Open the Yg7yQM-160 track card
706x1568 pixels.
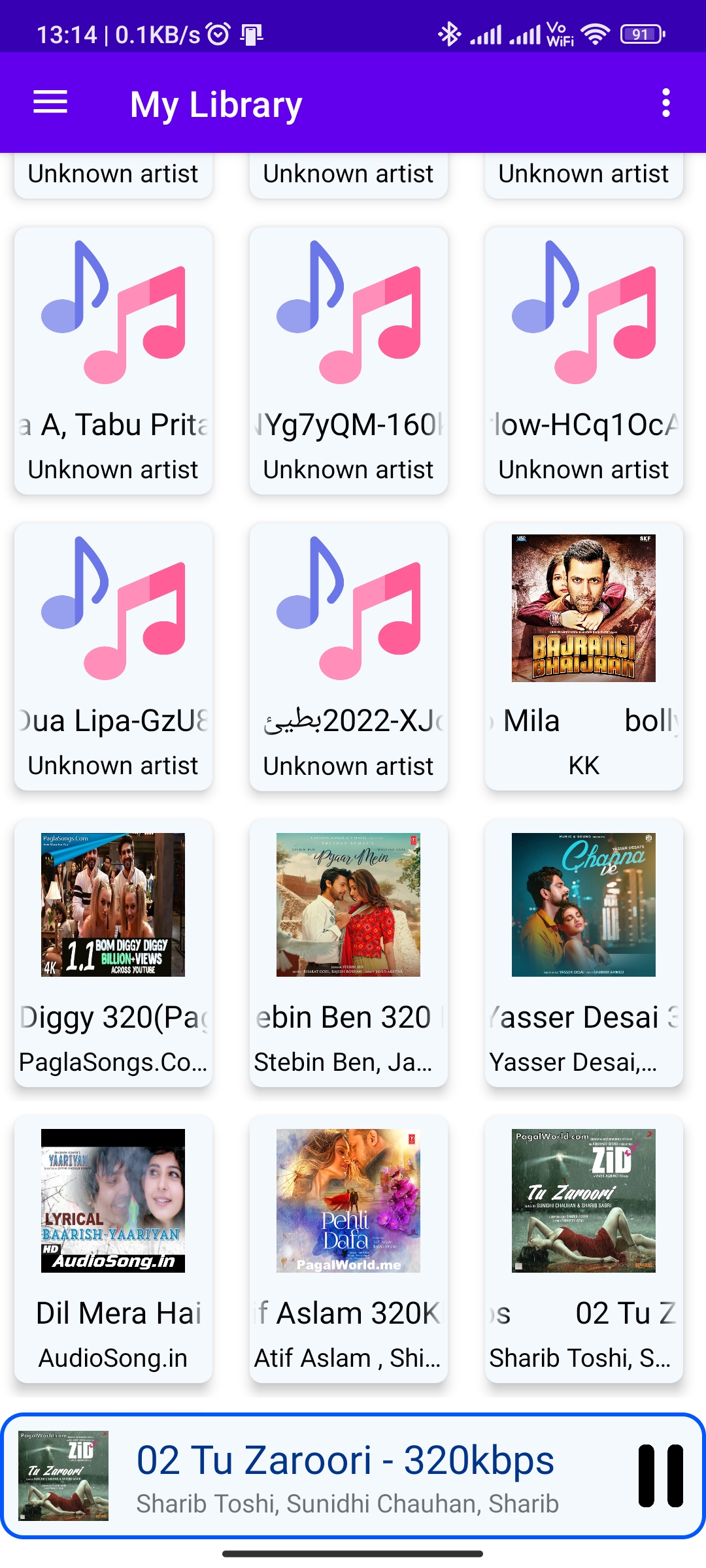348,361
